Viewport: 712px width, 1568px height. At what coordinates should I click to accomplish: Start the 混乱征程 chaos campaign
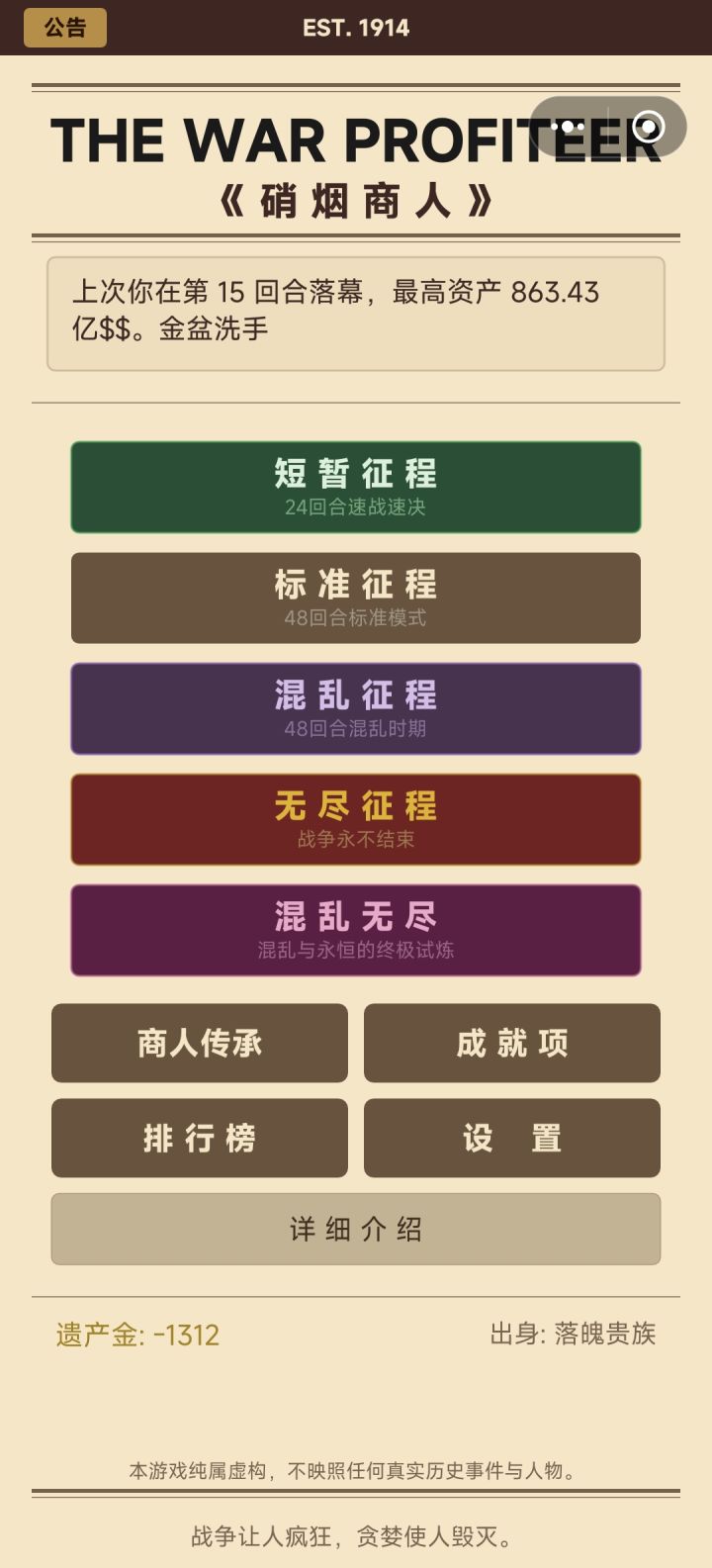[x=356, y=709]
